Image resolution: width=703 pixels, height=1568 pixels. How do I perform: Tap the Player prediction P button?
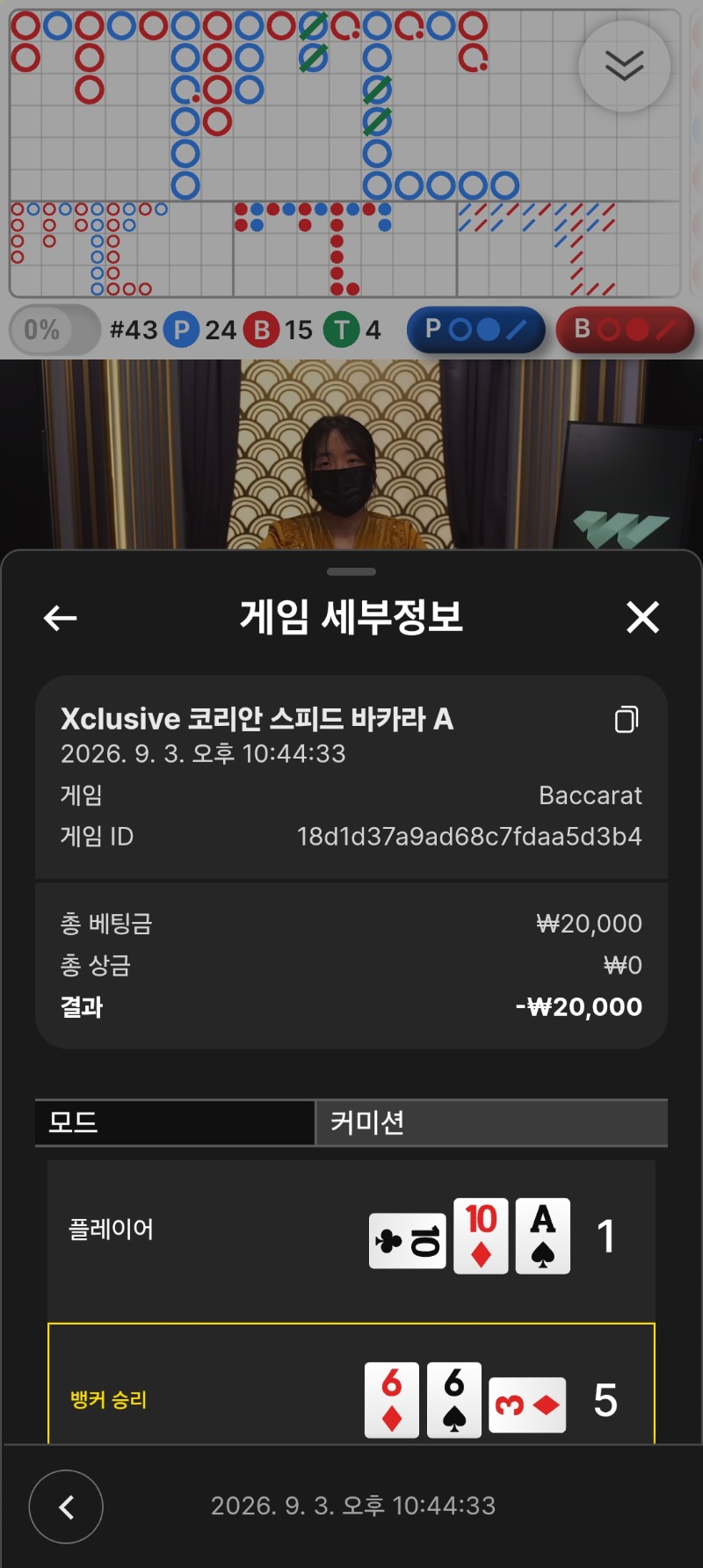tap(476, 330)
